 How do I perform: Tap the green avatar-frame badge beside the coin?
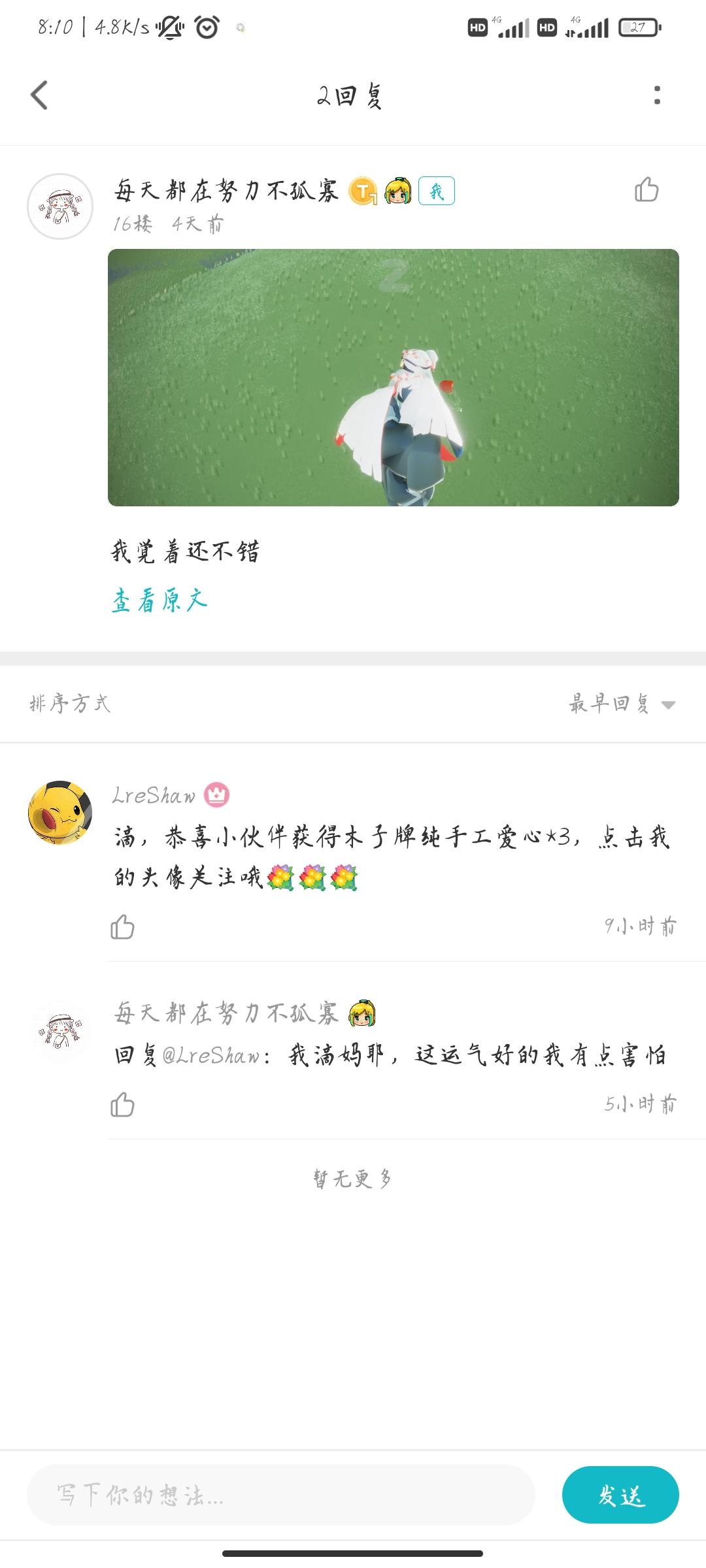[397, 191]
